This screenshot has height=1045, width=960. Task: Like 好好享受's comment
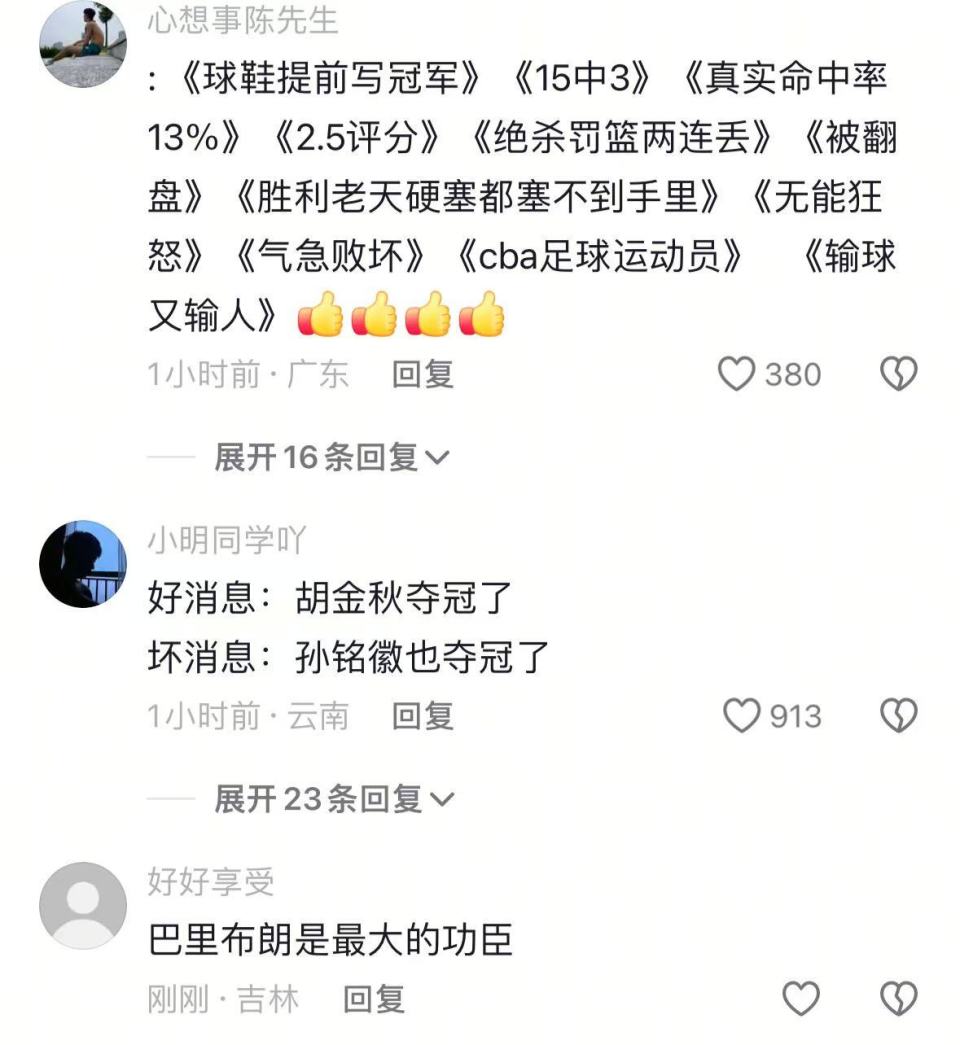(800, 999)
